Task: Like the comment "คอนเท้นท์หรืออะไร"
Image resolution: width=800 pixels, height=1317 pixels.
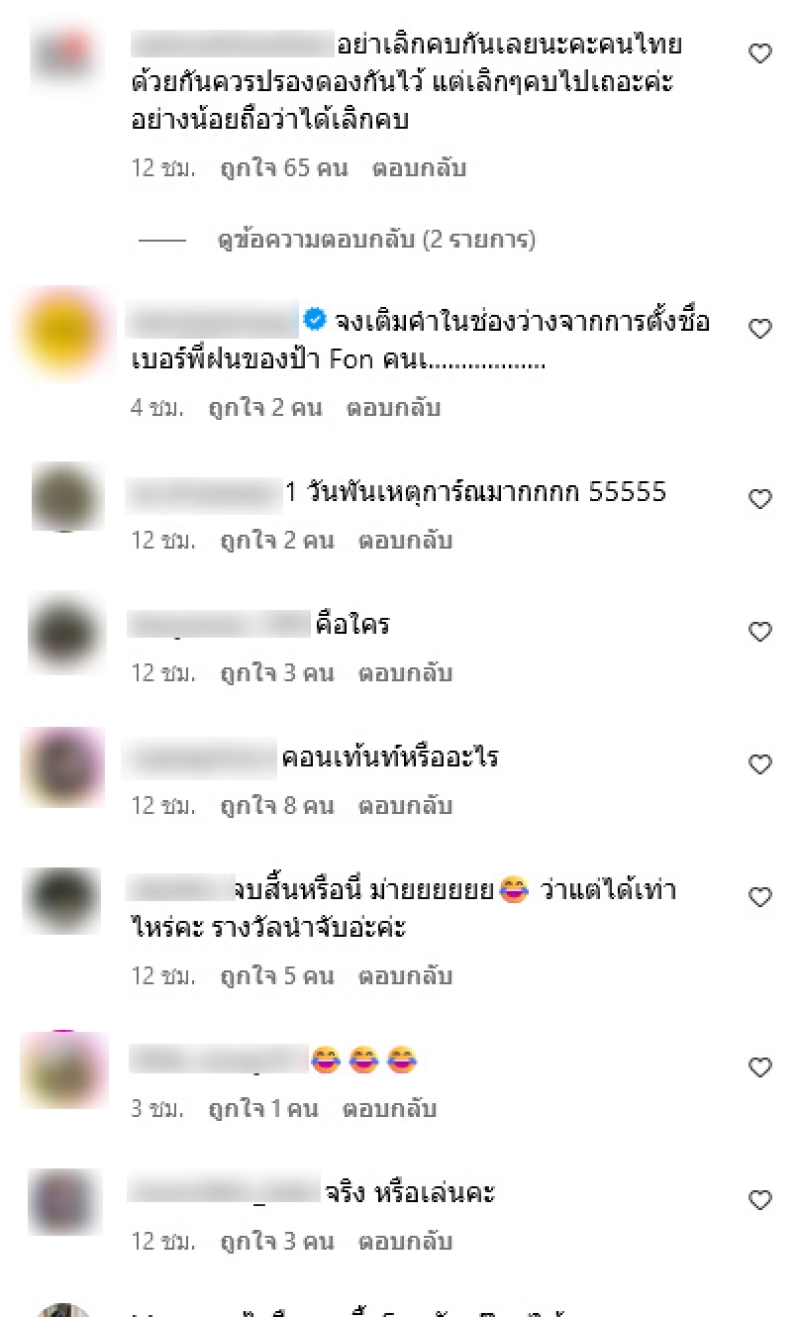Action: (760, 764)
